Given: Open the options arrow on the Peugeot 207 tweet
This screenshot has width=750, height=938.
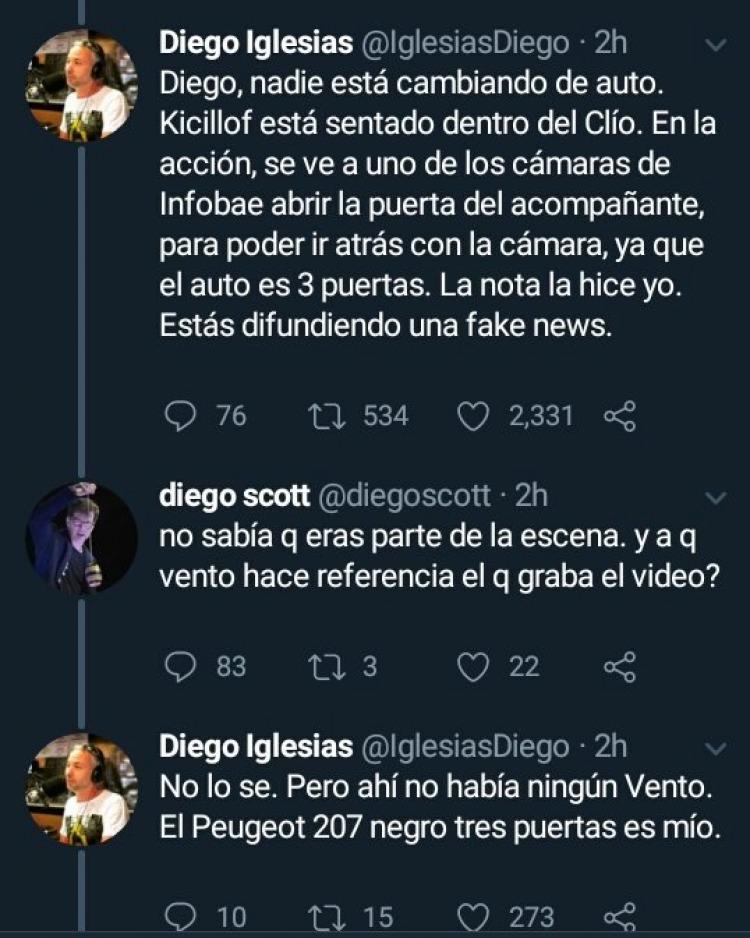Looking at the screenshot, I should (716, 748).
